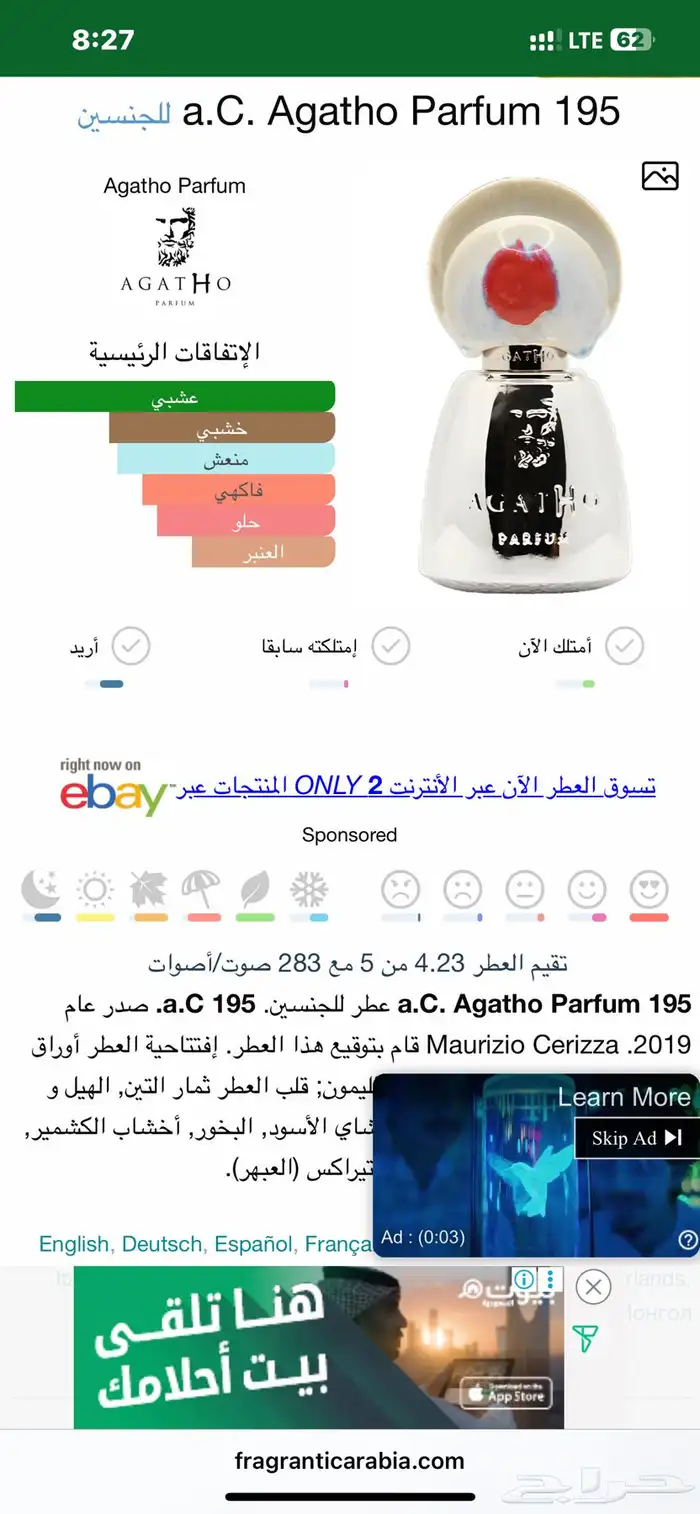Vote for the winter snowflake season
Viewport: 700px width, 1514px height.
point(308,888)
